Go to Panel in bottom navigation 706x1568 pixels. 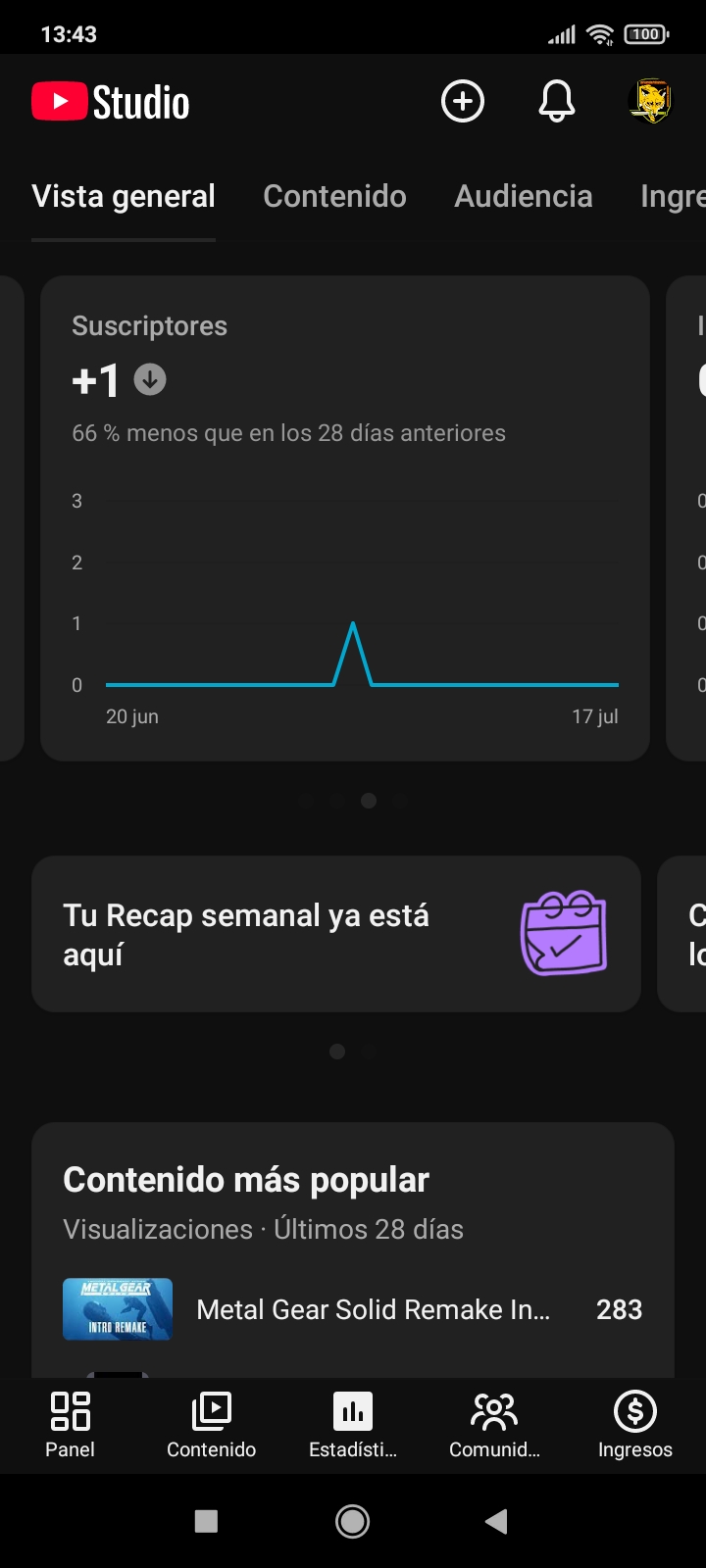pyautogui.click(x=71, y=1425)
